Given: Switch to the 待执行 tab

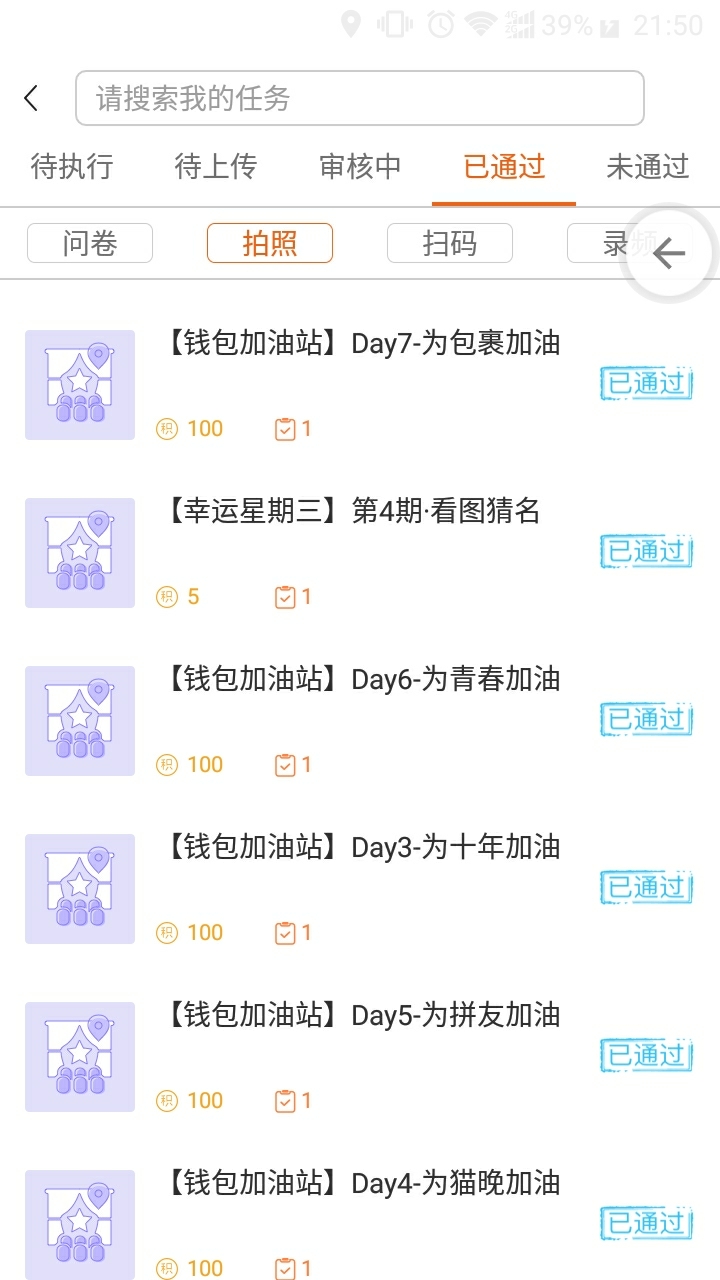Looking at the screenshot, I should pos(72,166).
